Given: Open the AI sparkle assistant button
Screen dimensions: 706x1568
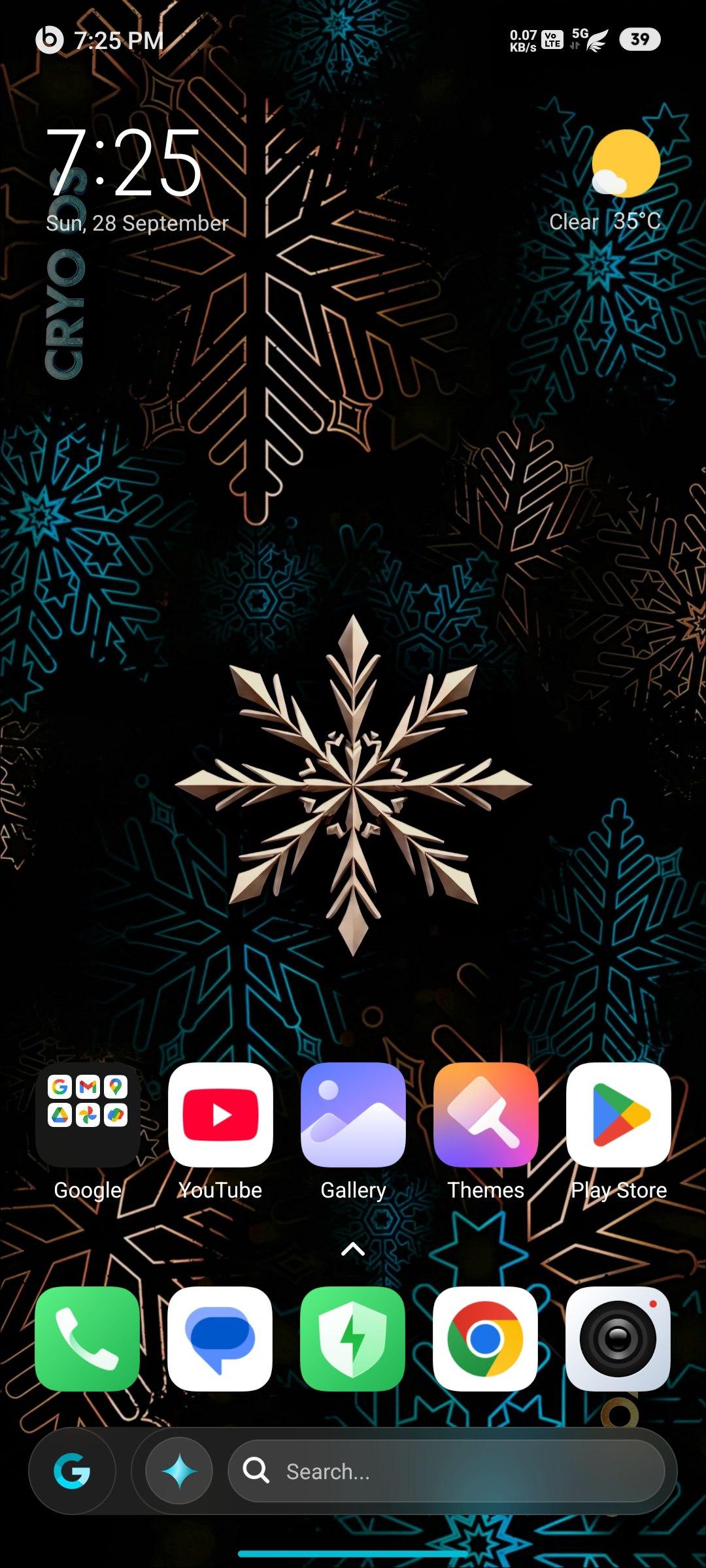Looking at the screenshot, I should [x=179, y=1471].
